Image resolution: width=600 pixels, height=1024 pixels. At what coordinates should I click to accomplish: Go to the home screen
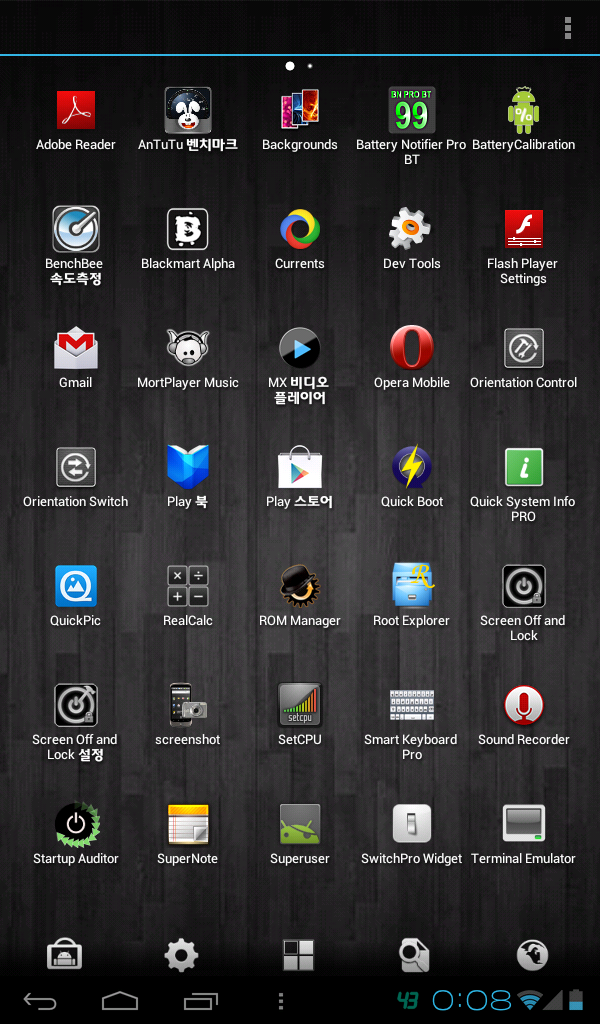point(120,1000)
